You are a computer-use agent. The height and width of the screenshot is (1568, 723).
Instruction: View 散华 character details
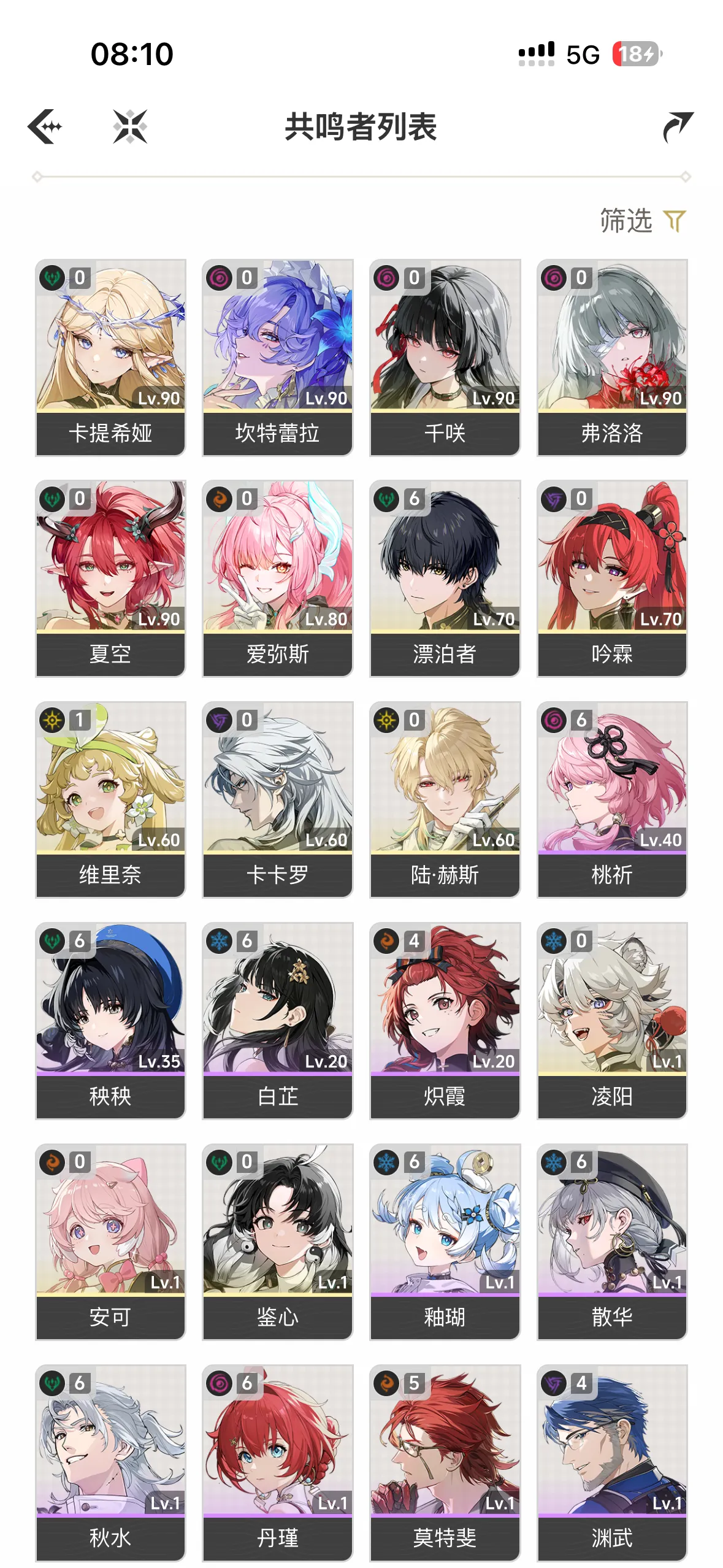pyautogui.click(x=612, y=1240)
